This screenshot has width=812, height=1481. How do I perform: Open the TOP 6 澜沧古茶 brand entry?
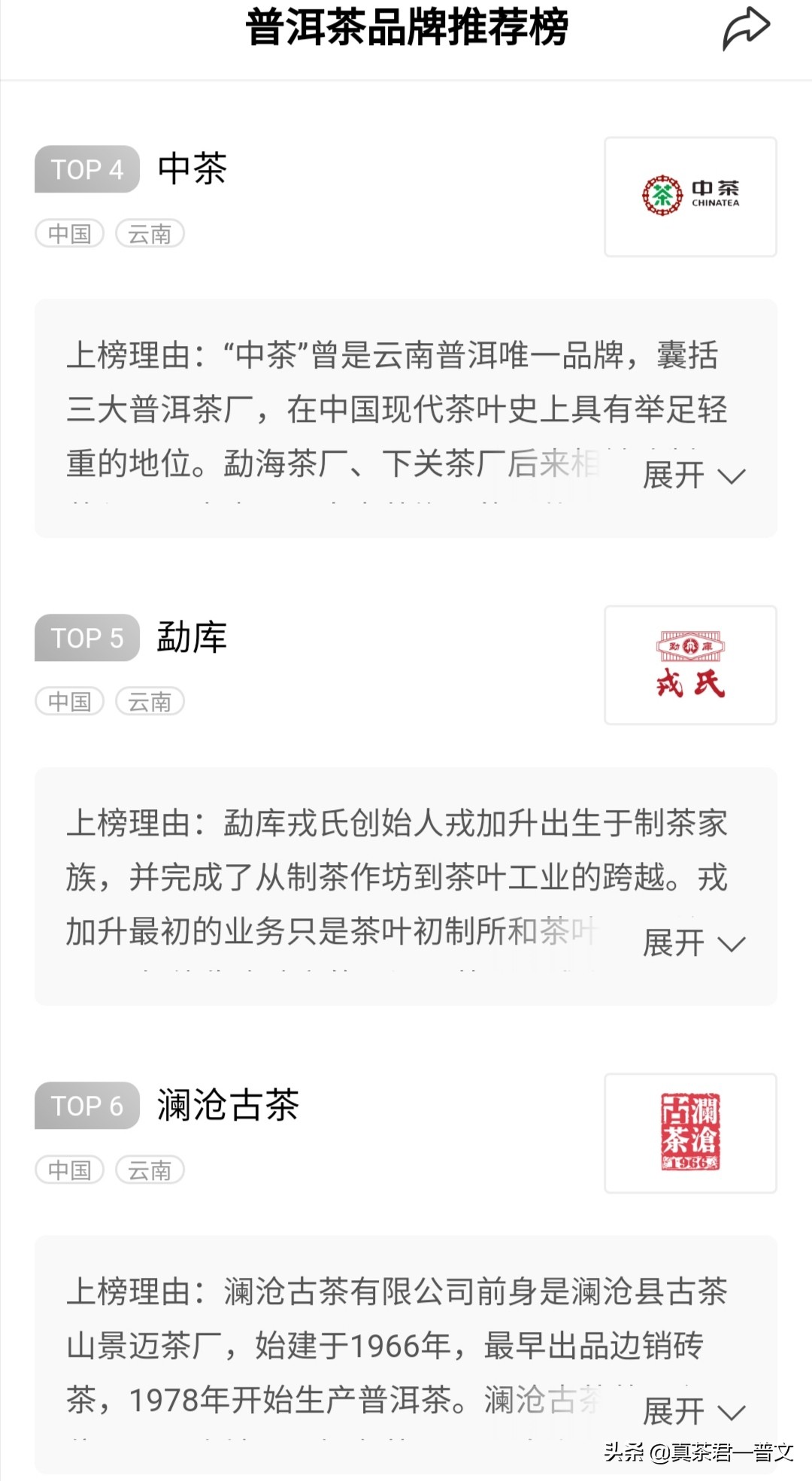point(228,1106)
